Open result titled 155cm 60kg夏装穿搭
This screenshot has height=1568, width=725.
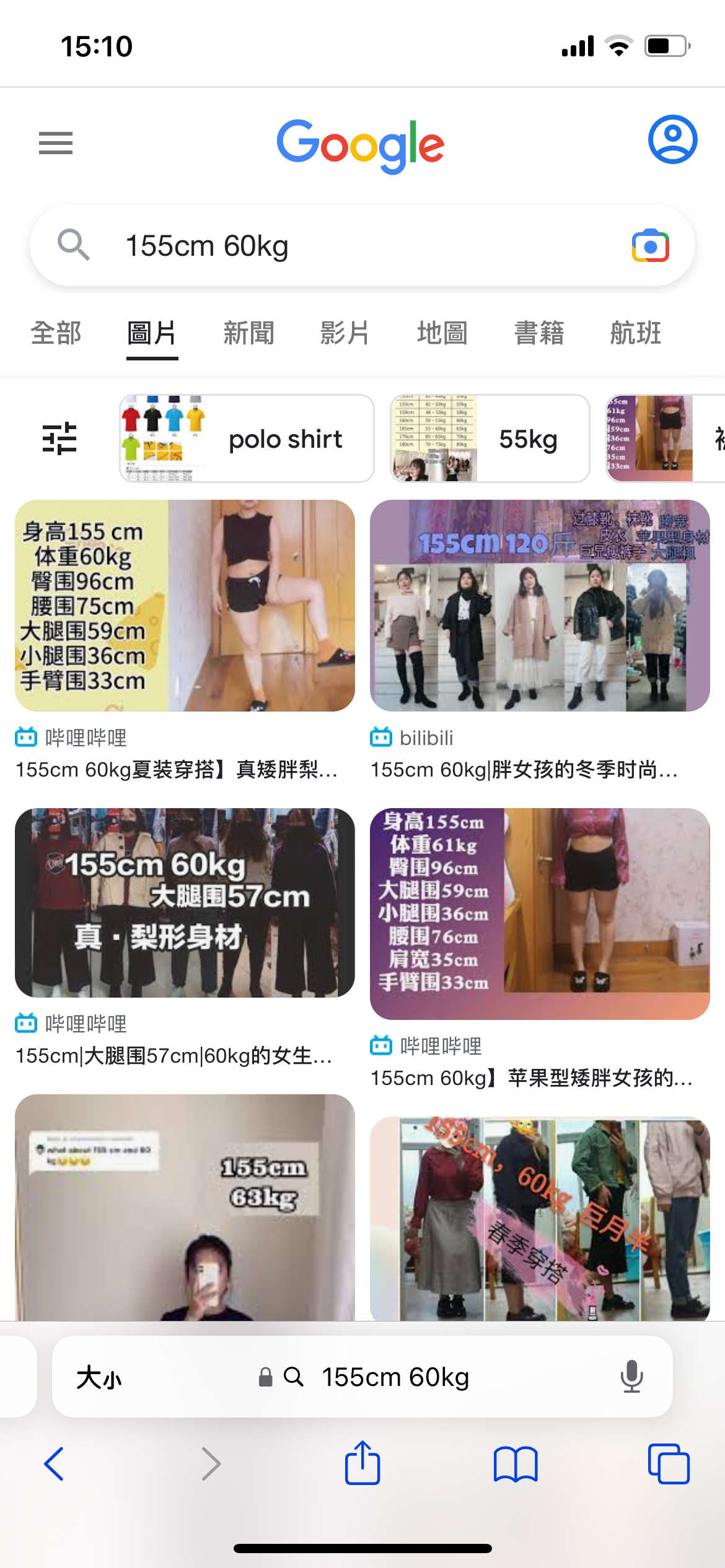tap(177, 769)
